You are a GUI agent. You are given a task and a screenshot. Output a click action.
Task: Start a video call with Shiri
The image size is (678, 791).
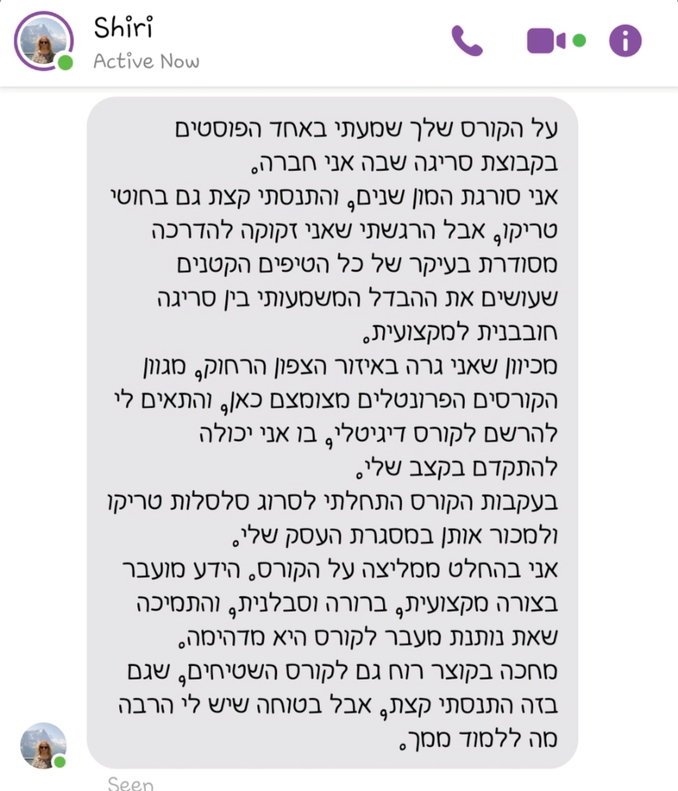pos(547,41)
